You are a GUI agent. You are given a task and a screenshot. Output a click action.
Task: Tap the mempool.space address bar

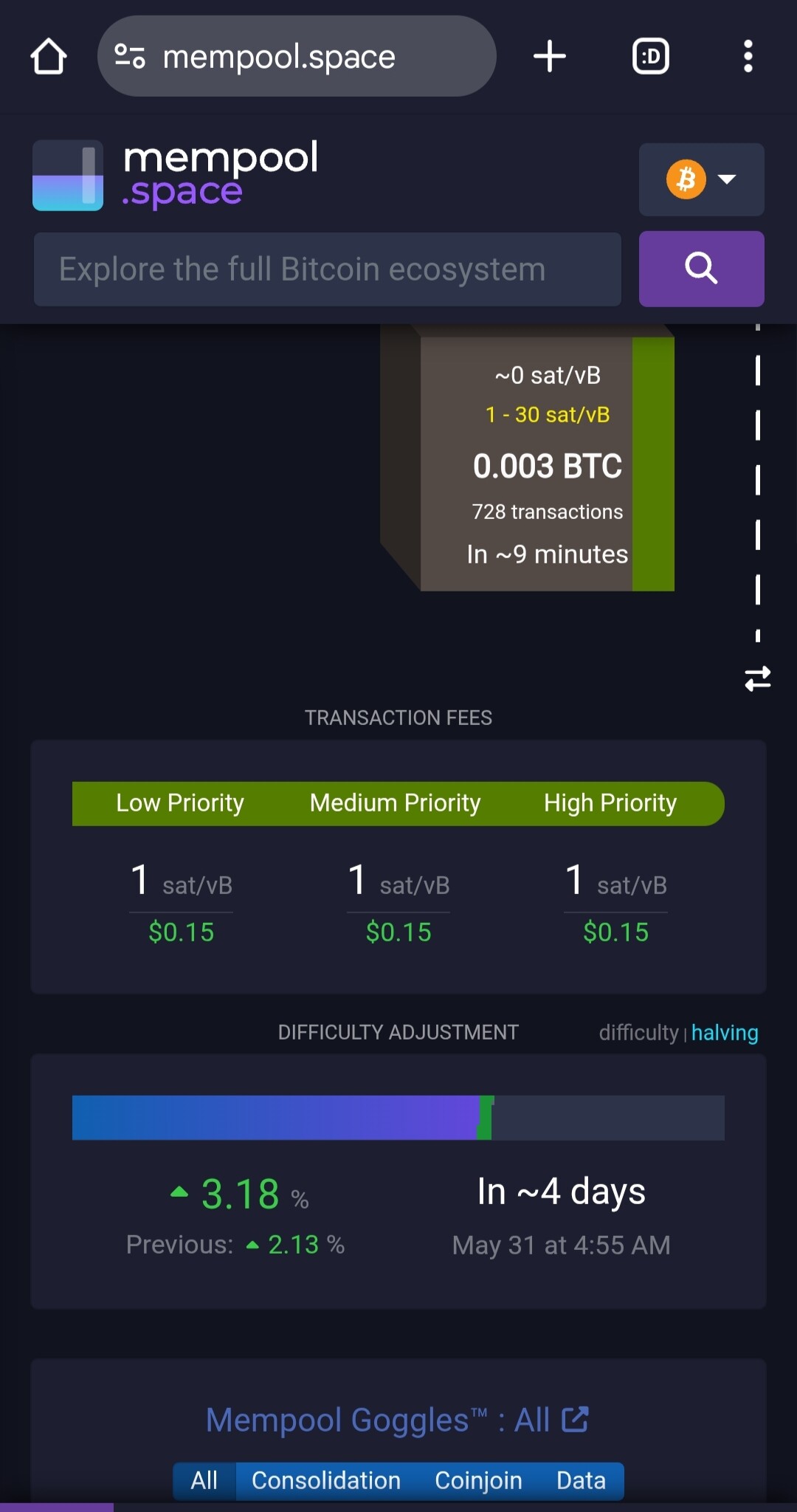297,56
